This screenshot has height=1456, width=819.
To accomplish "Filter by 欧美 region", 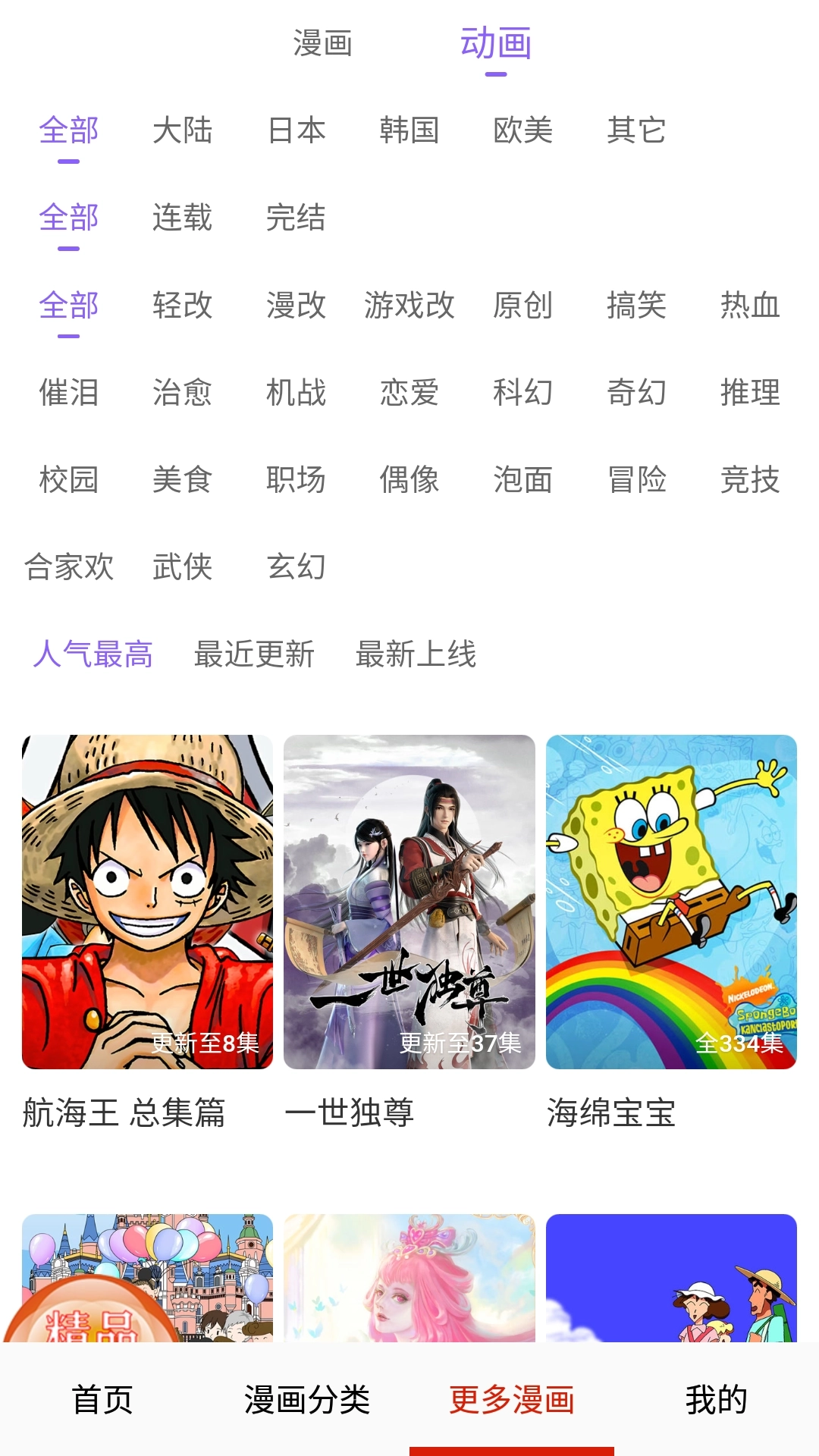I will coord(523,130).
